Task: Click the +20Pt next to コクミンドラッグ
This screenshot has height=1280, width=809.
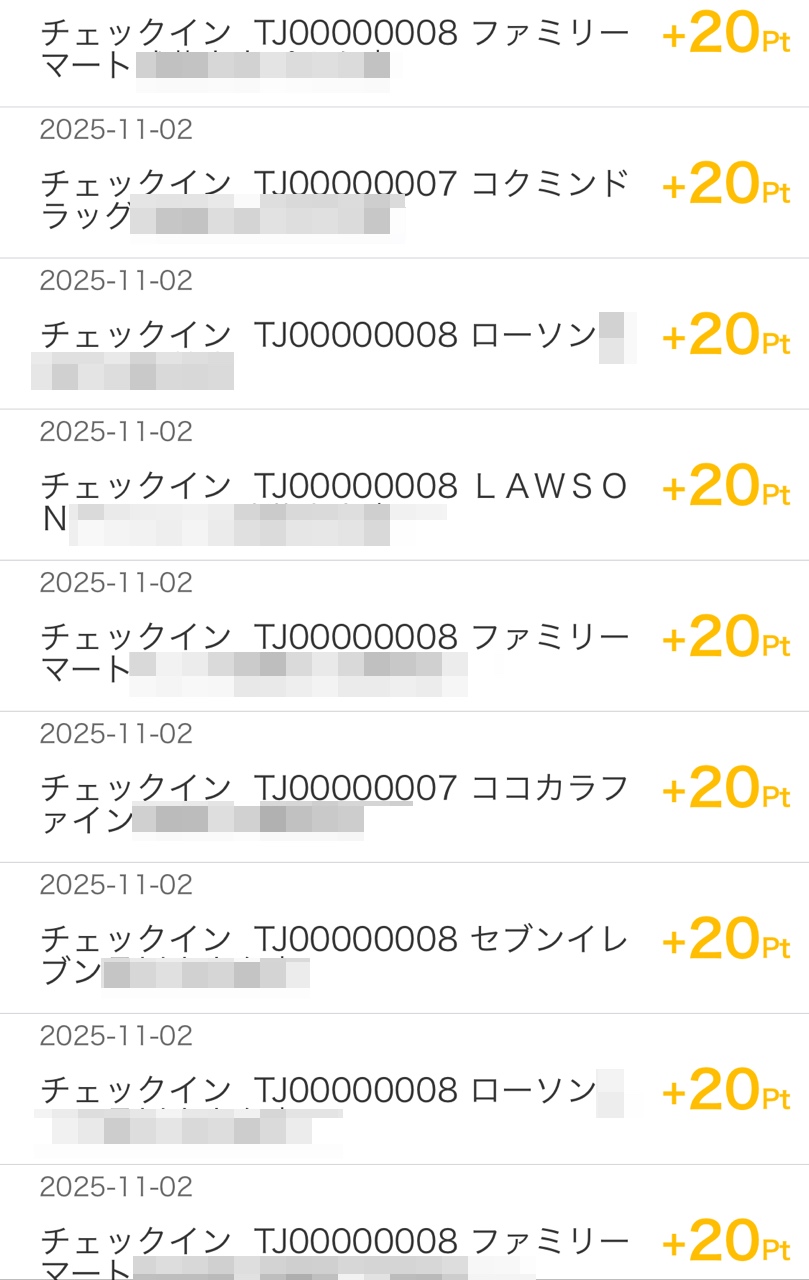Action: (x=725, y=185)
